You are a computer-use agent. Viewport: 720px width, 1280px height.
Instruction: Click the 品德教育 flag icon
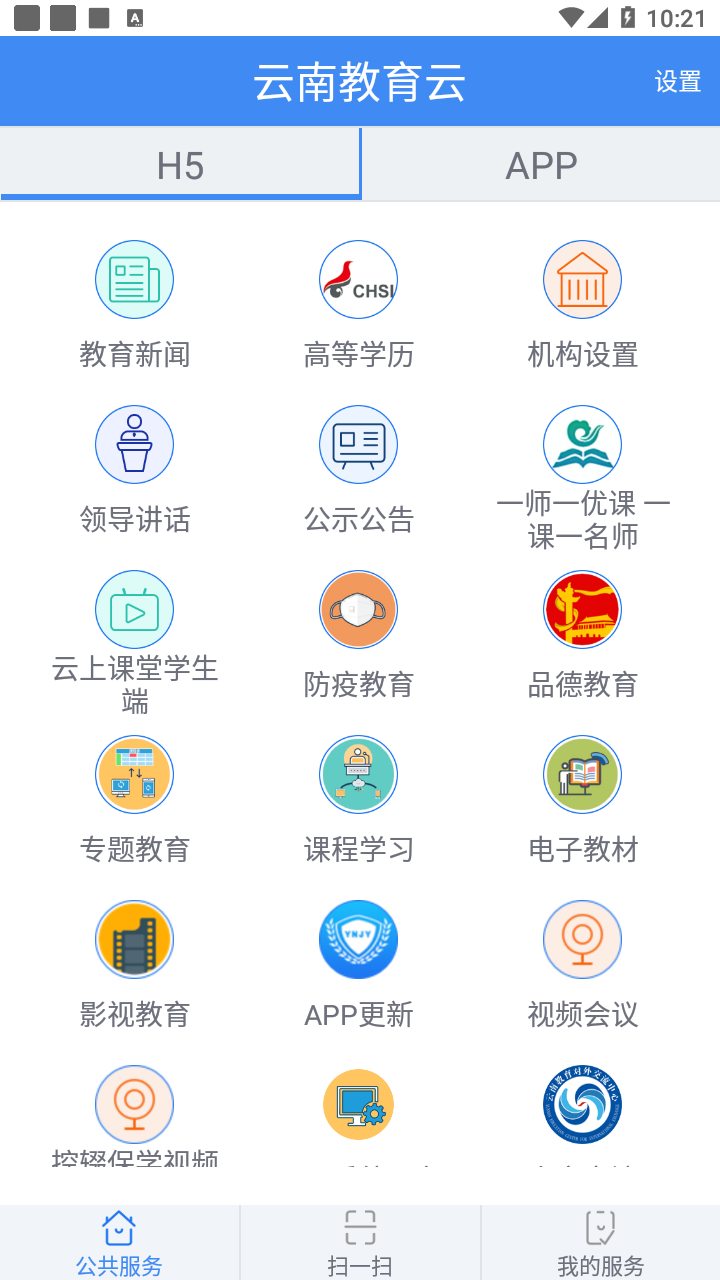pos(582,609)
